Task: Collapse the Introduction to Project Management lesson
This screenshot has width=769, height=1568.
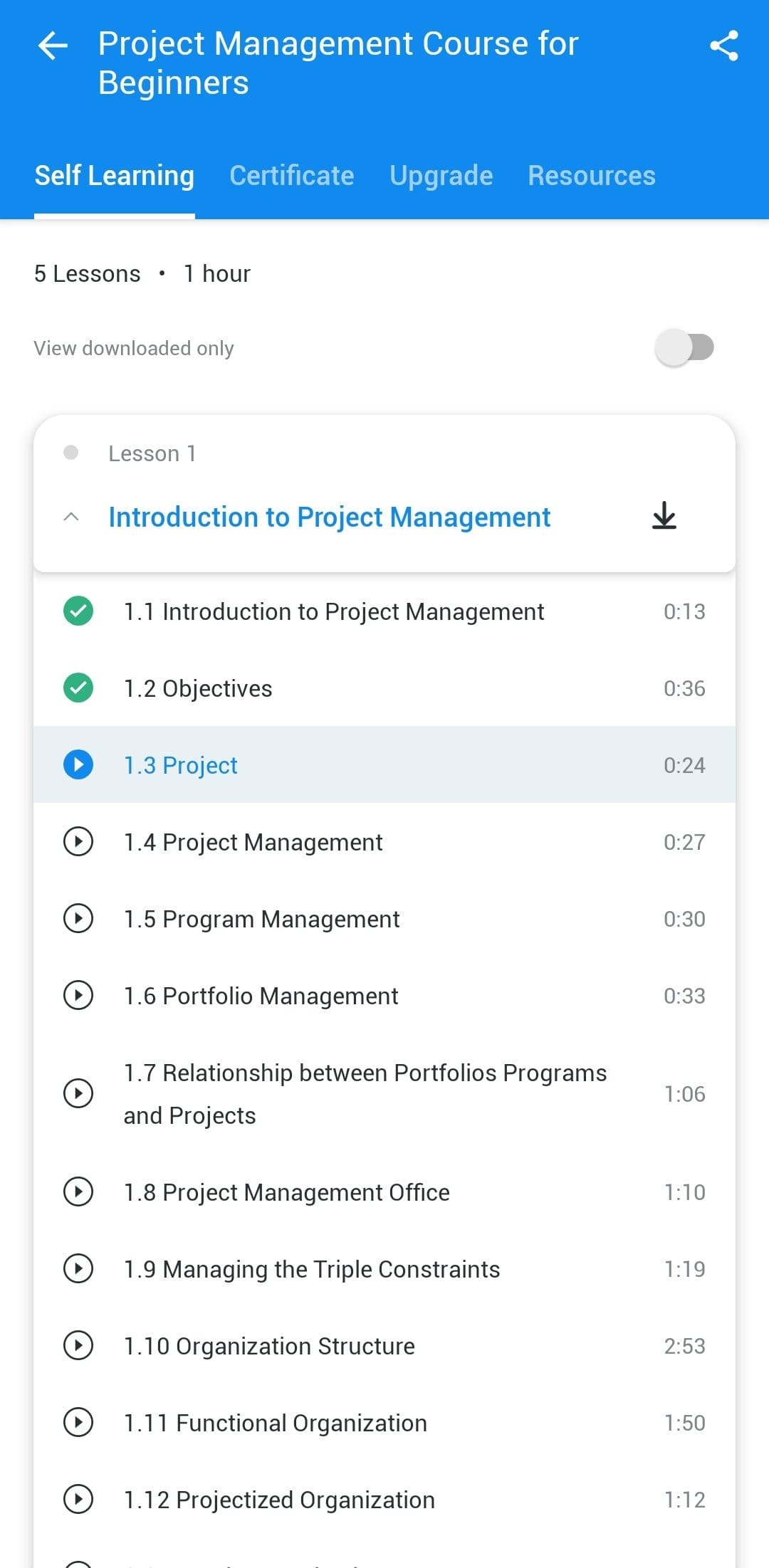Action: (70, 517)
